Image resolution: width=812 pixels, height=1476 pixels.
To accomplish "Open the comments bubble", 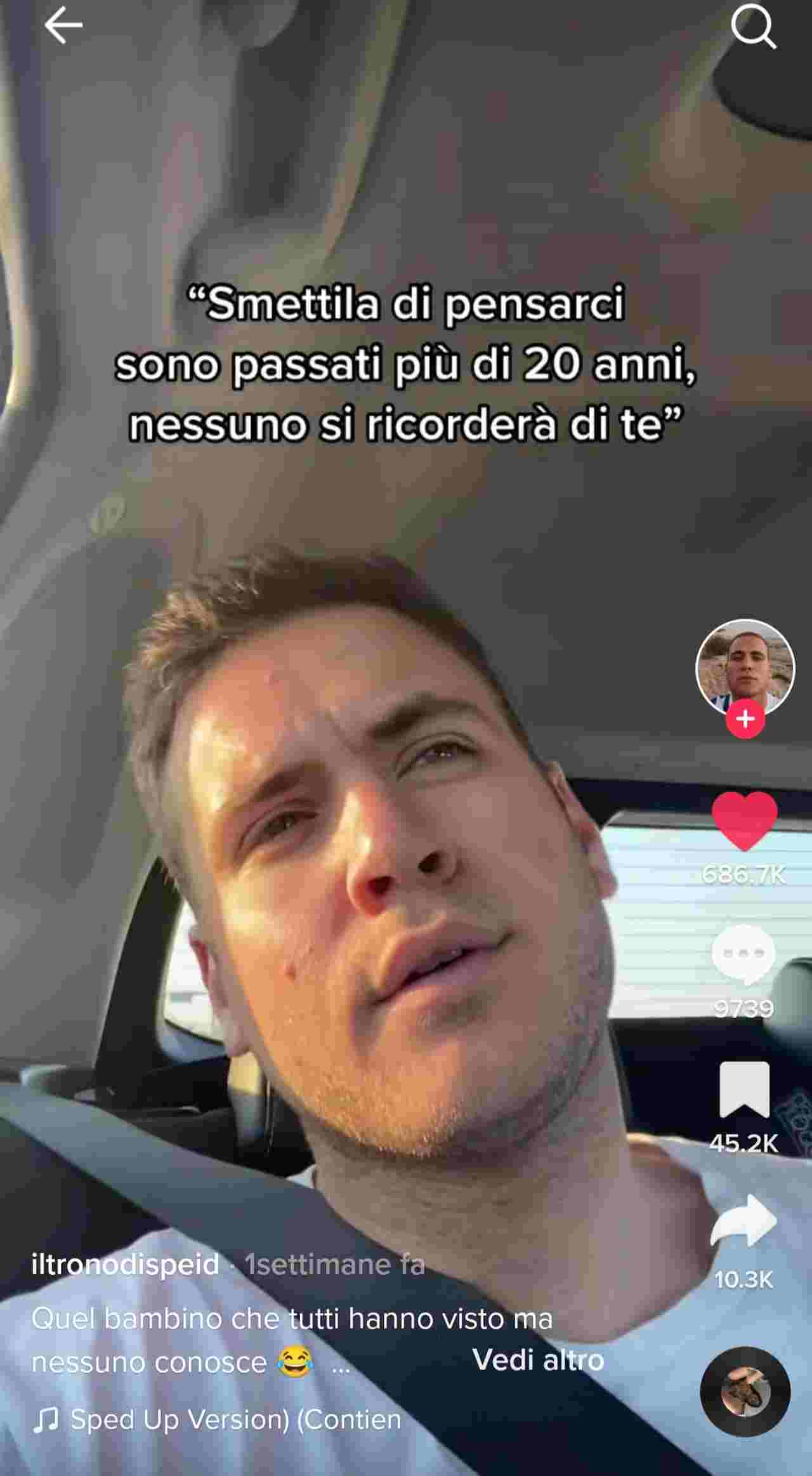I will coord(743,954).
